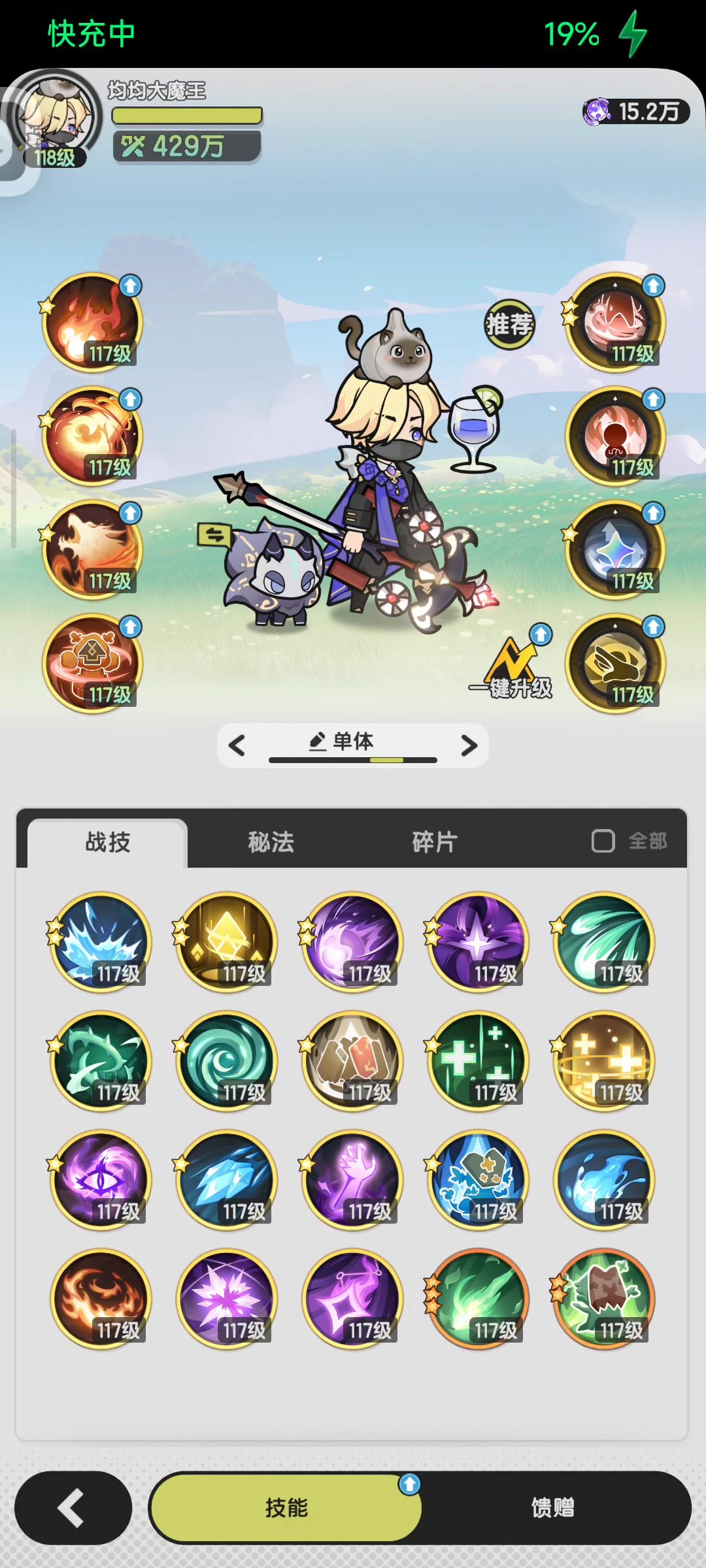
Task: Edit the 单体 preset name
Action: pos(341,742)
